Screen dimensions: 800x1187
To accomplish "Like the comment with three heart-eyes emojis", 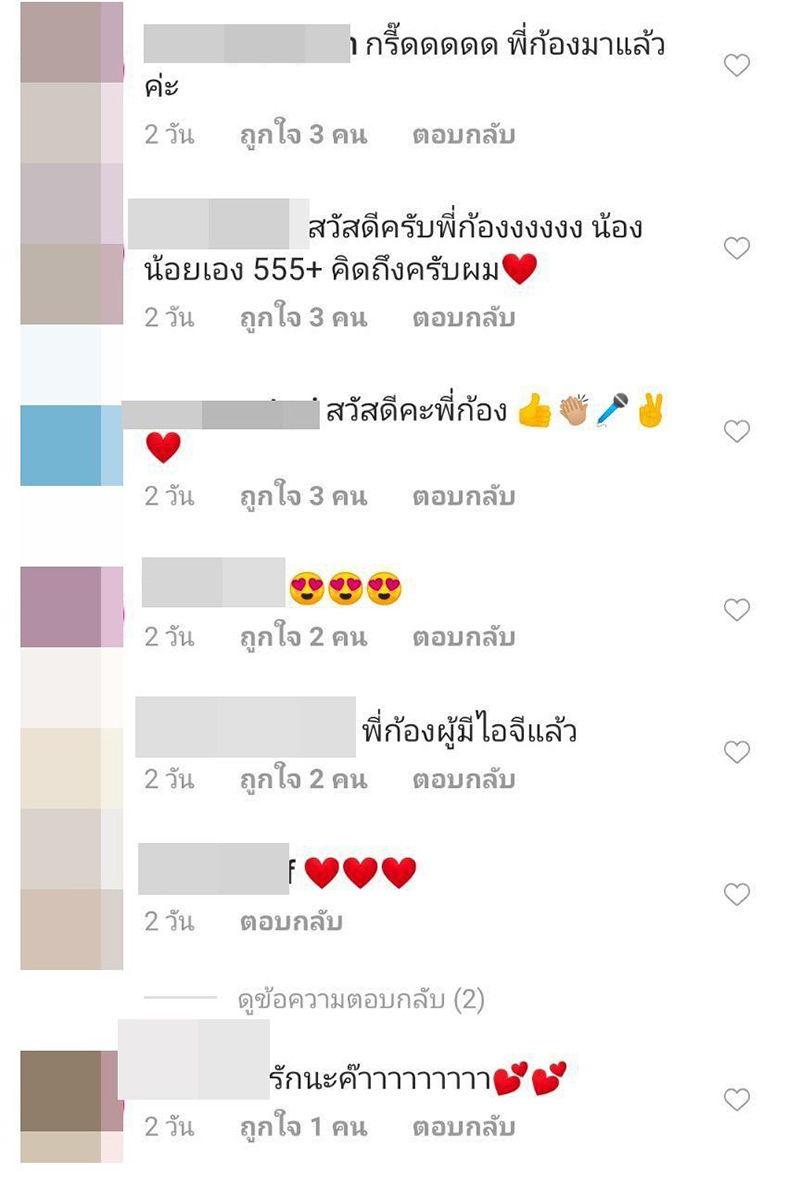I will pos(737,609).
